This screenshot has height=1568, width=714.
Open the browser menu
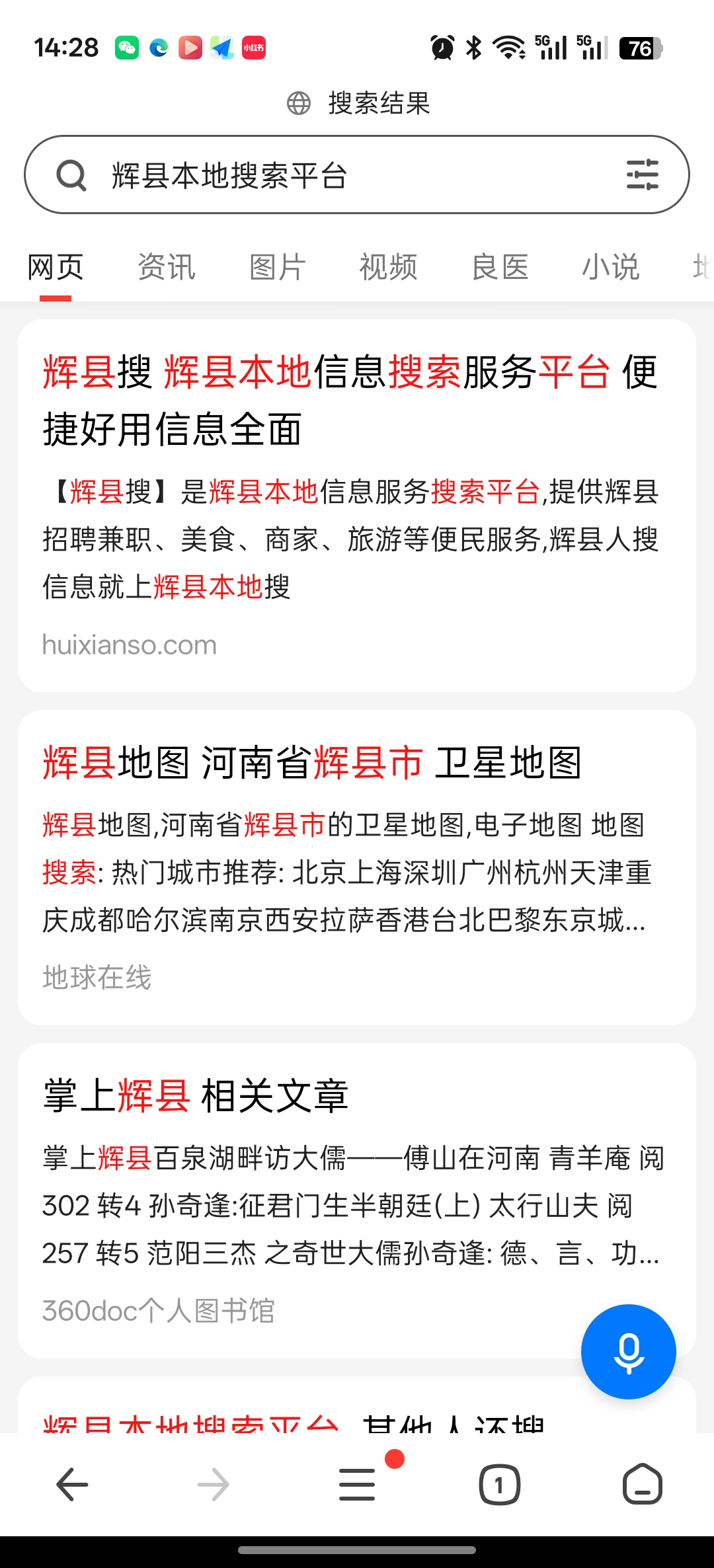pyautogui.click(x=357, y=1485)
